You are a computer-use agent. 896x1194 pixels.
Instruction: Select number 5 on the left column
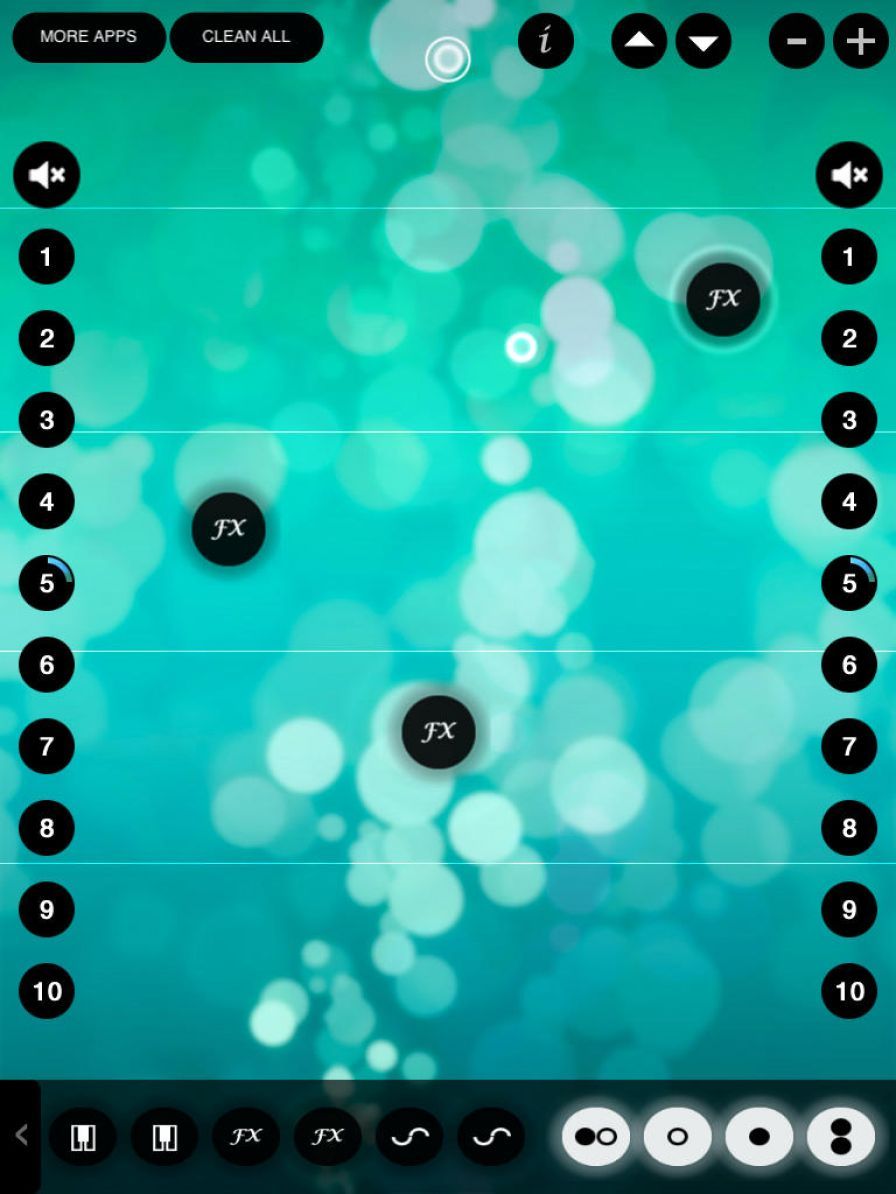click(x=46, y=583)
